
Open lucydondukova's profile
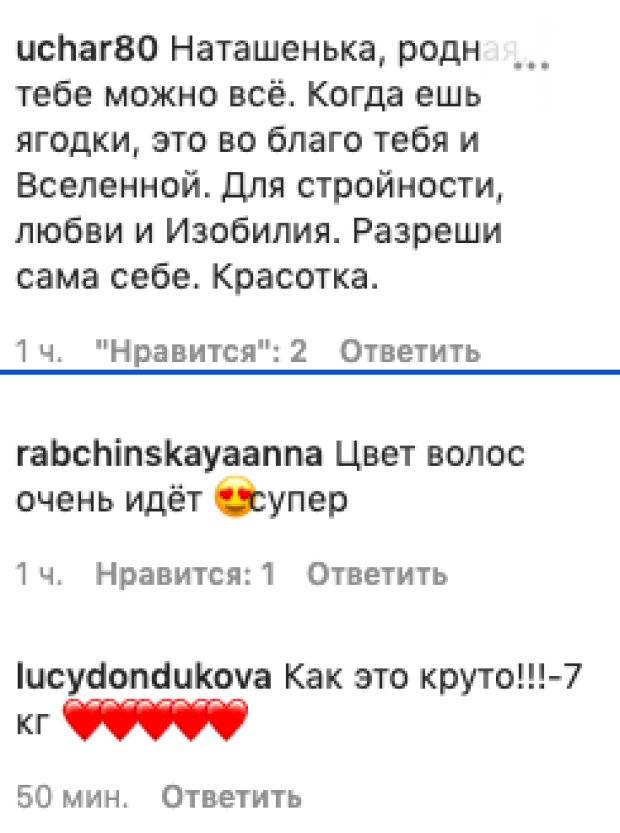pyautogui.click(x=143, y=678)
